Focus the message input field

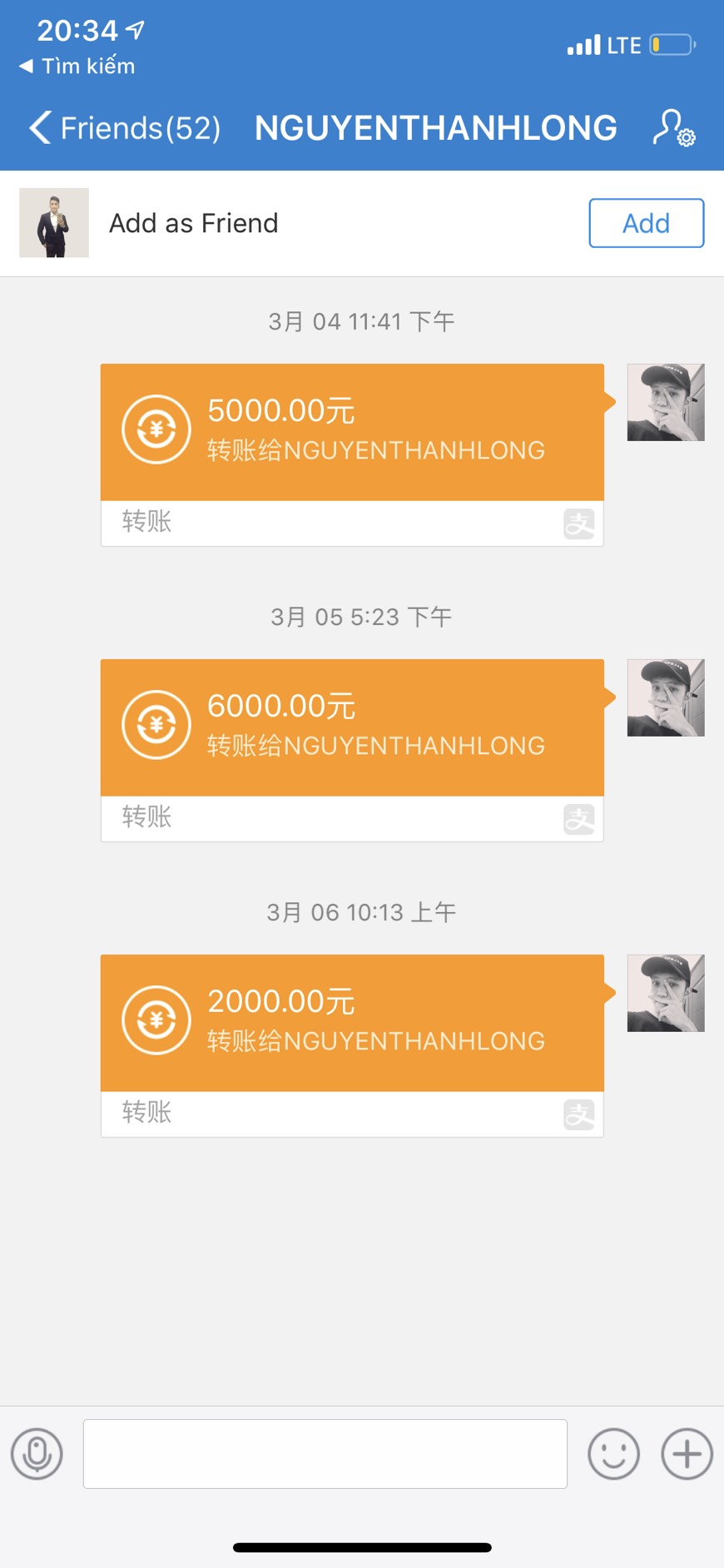pos(325,1454)
